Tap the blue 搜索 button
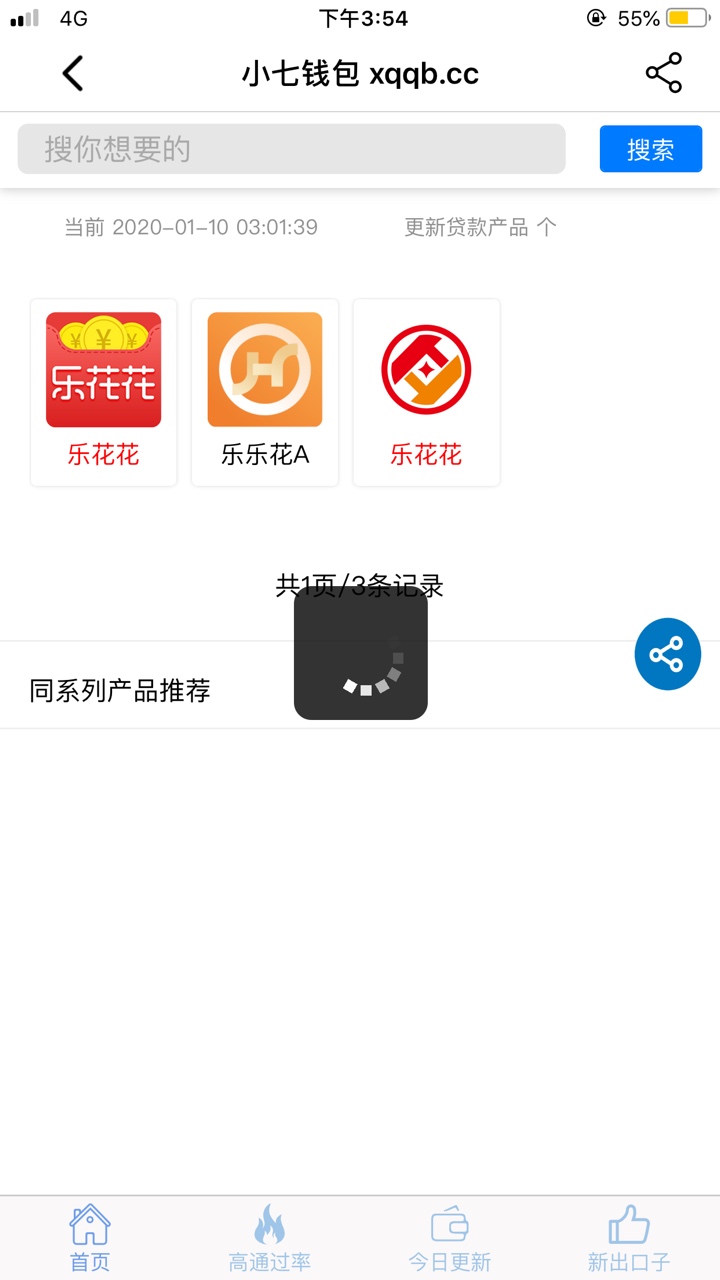 (x=651, y=149)
